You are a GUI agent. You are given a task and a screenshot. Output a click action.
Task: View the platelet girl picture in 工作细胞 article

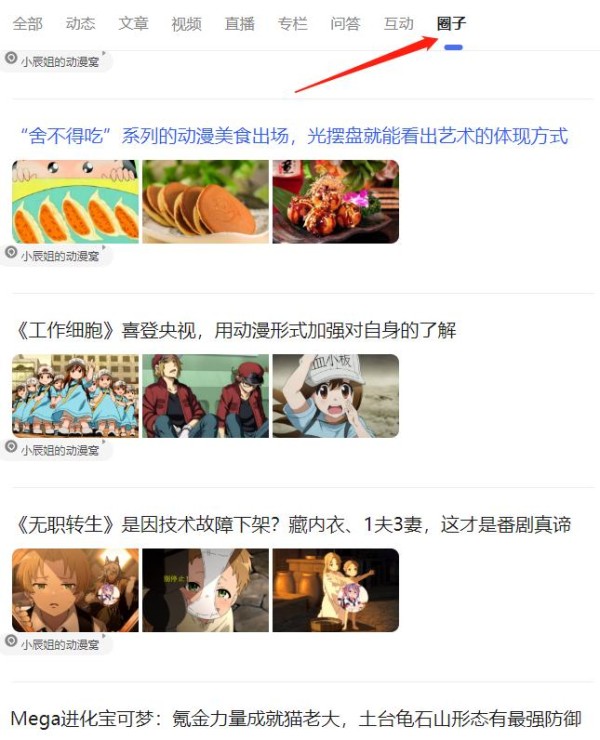335,395
